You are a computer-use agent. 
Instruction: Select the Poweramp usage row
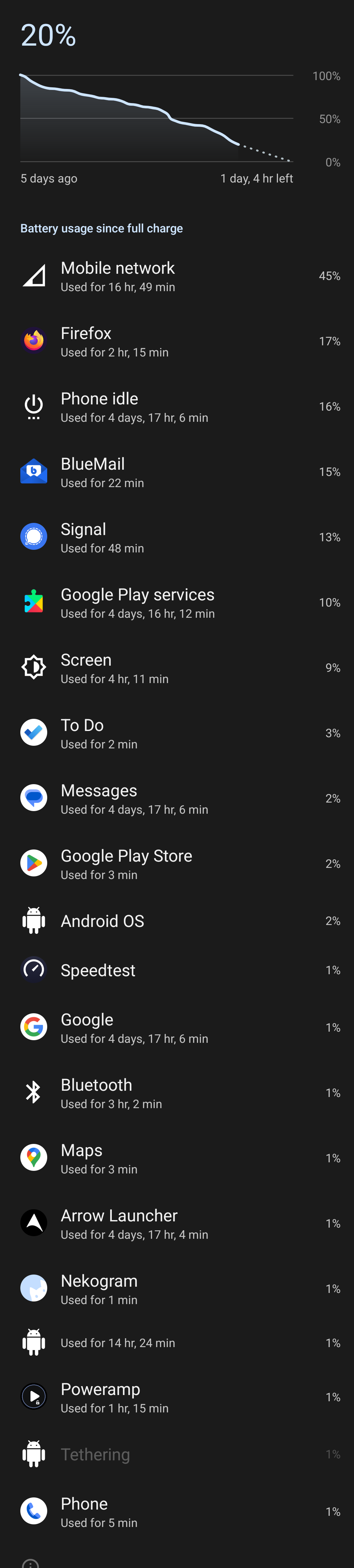[176, 1398]
